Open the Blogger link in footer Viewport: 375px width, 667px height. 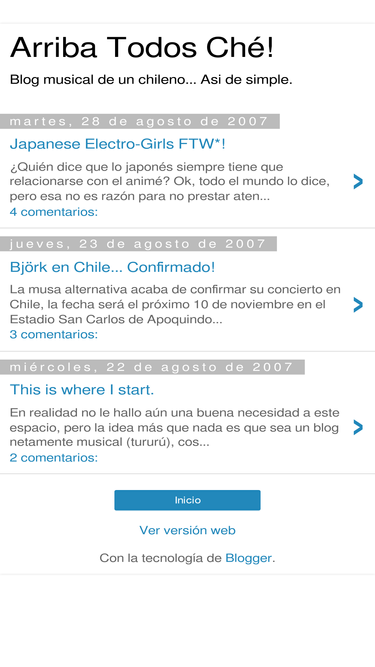pyautogui.click(x=248, y=558)
